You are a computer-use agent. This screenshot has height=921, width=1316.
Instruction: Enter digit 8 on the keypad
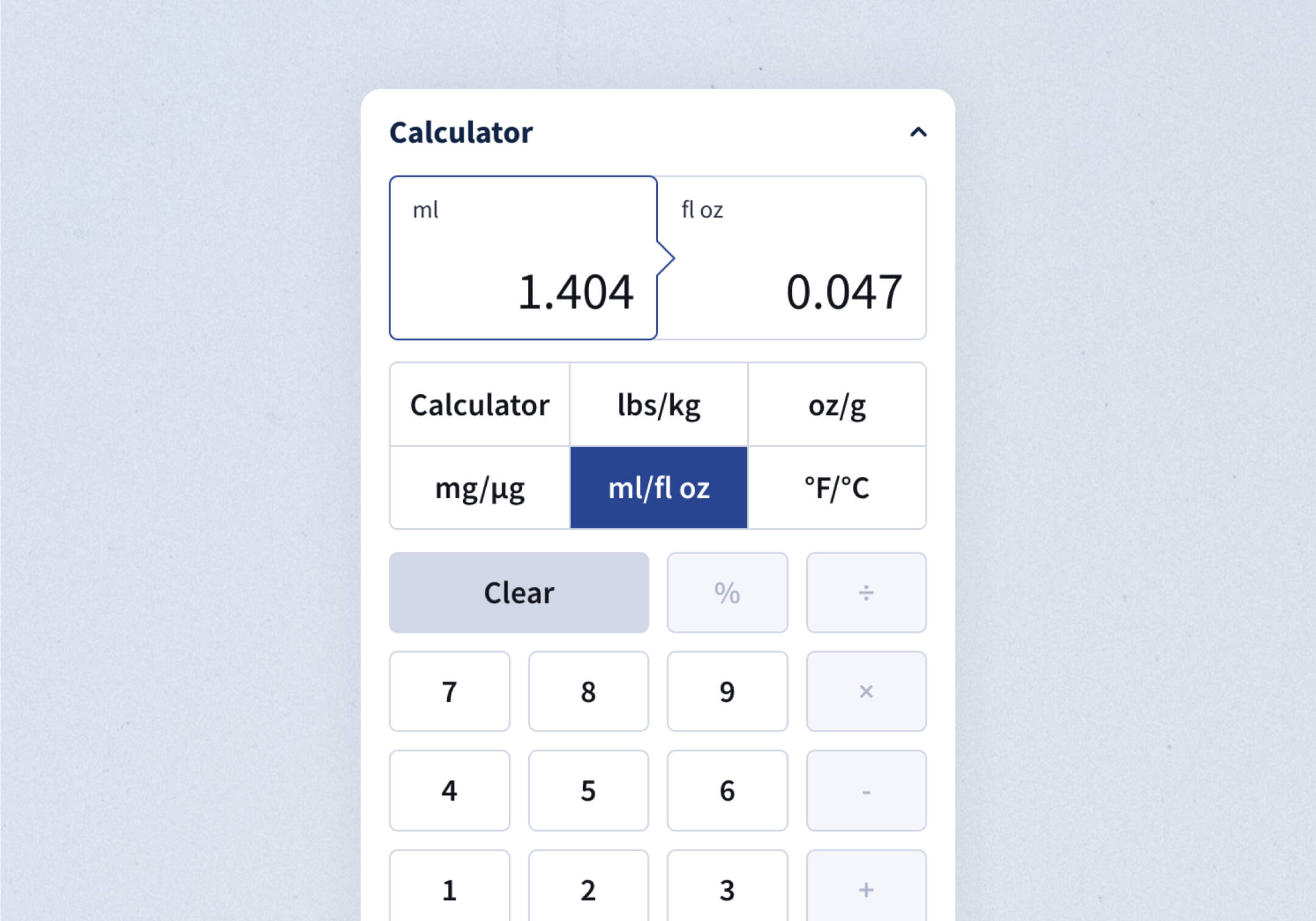(589, 691)
